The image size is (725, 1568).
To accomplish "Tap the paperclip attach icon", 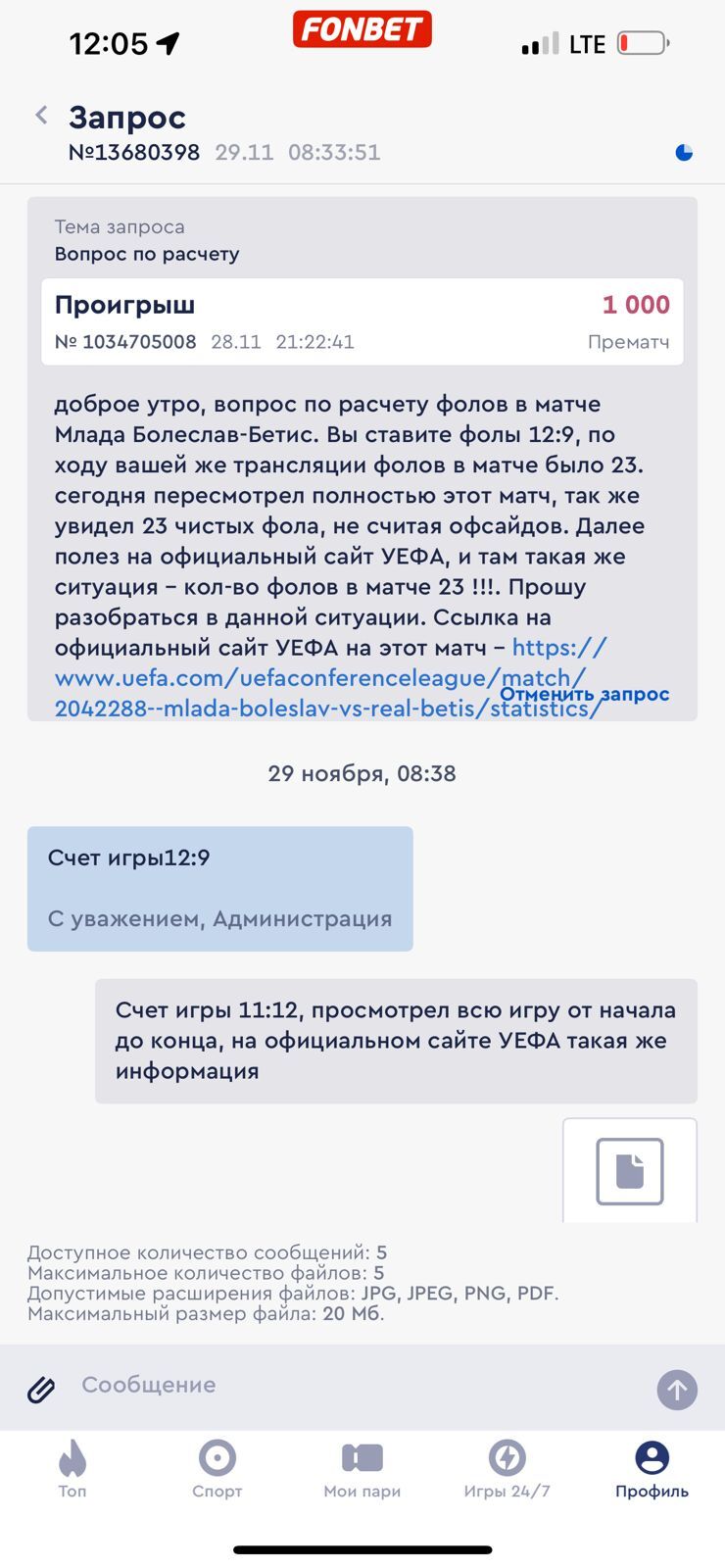I will point(41,1389).
